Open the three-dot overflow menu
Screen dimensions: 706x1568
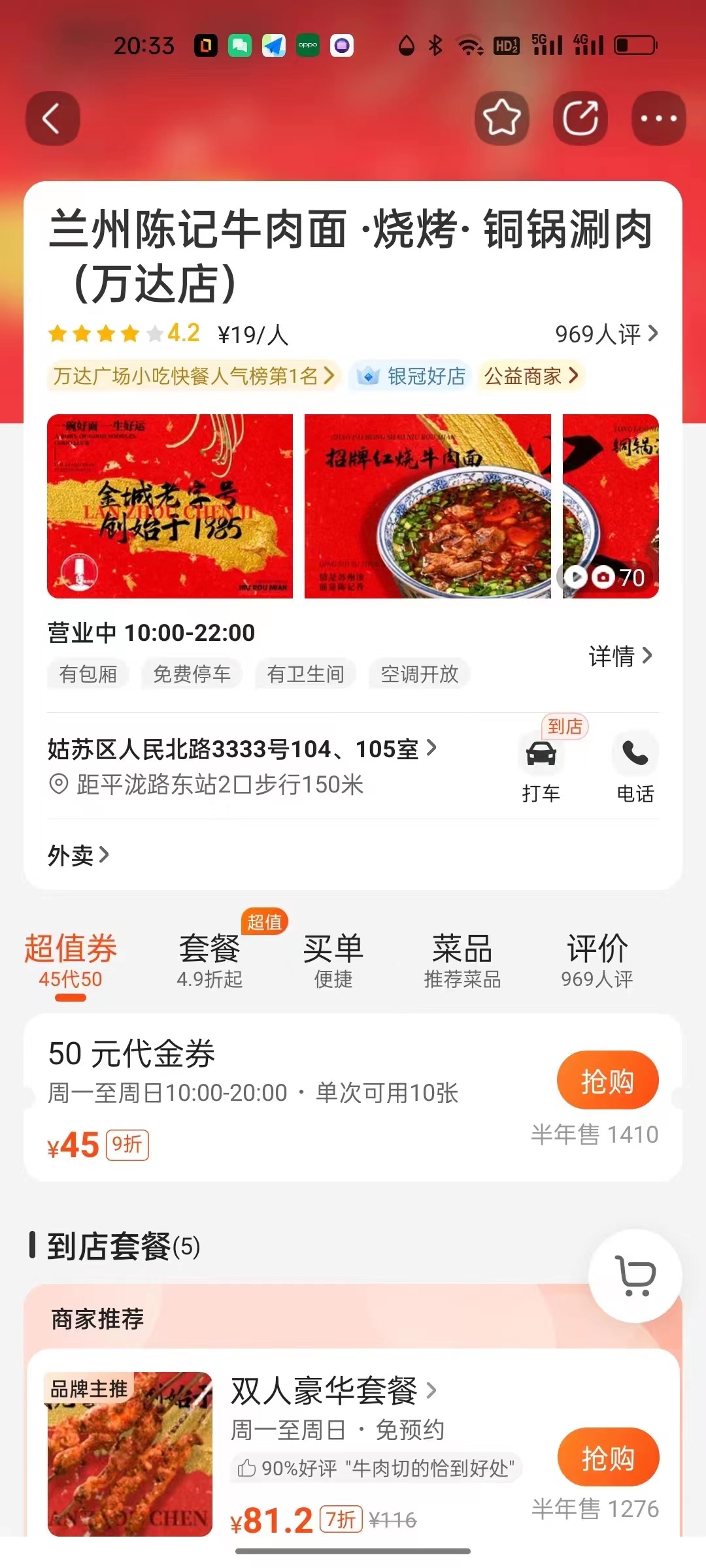(658, 118)
